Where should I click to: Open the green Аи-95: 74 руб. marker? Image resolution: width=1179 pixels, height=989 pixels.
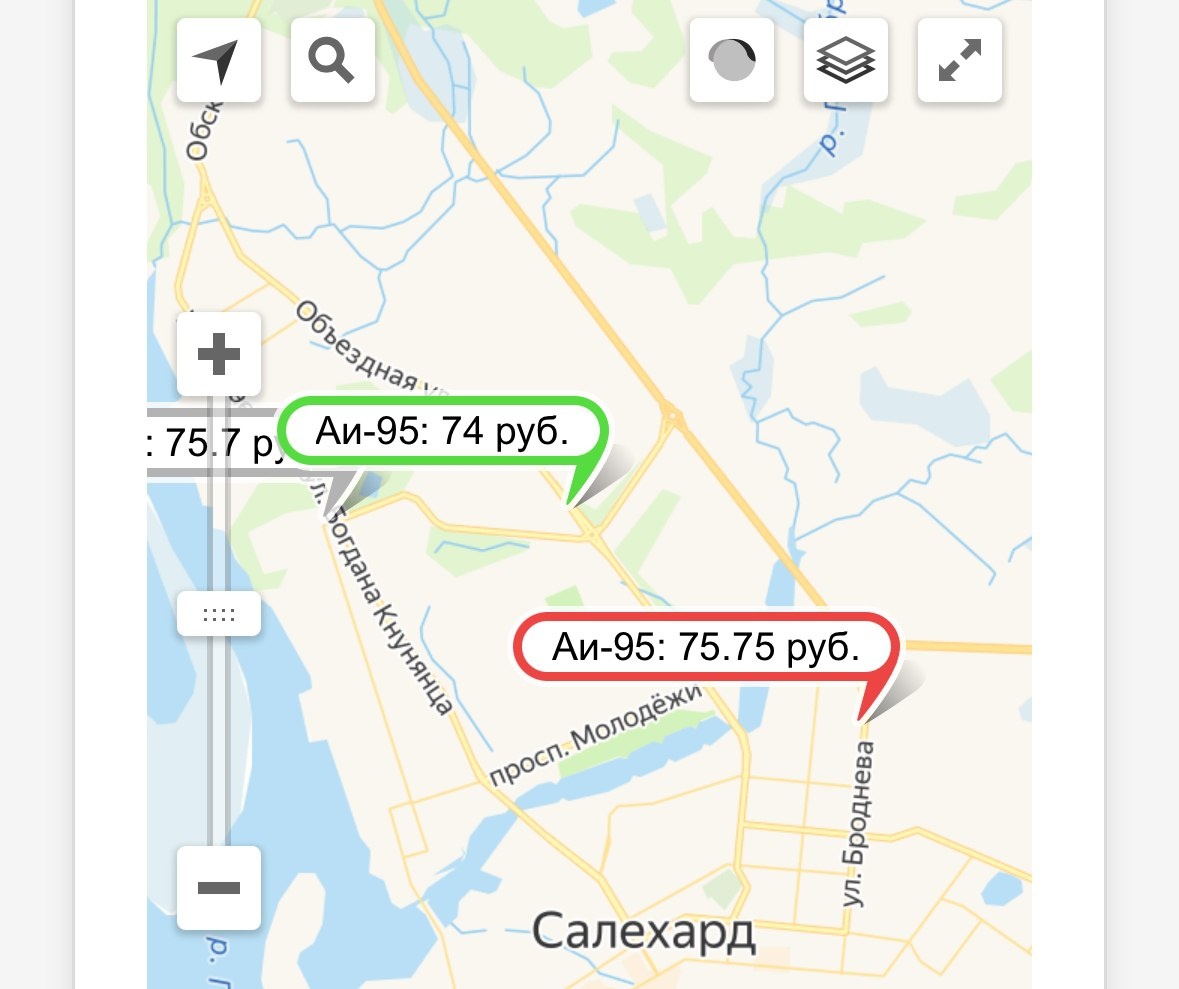click(444, 432)
